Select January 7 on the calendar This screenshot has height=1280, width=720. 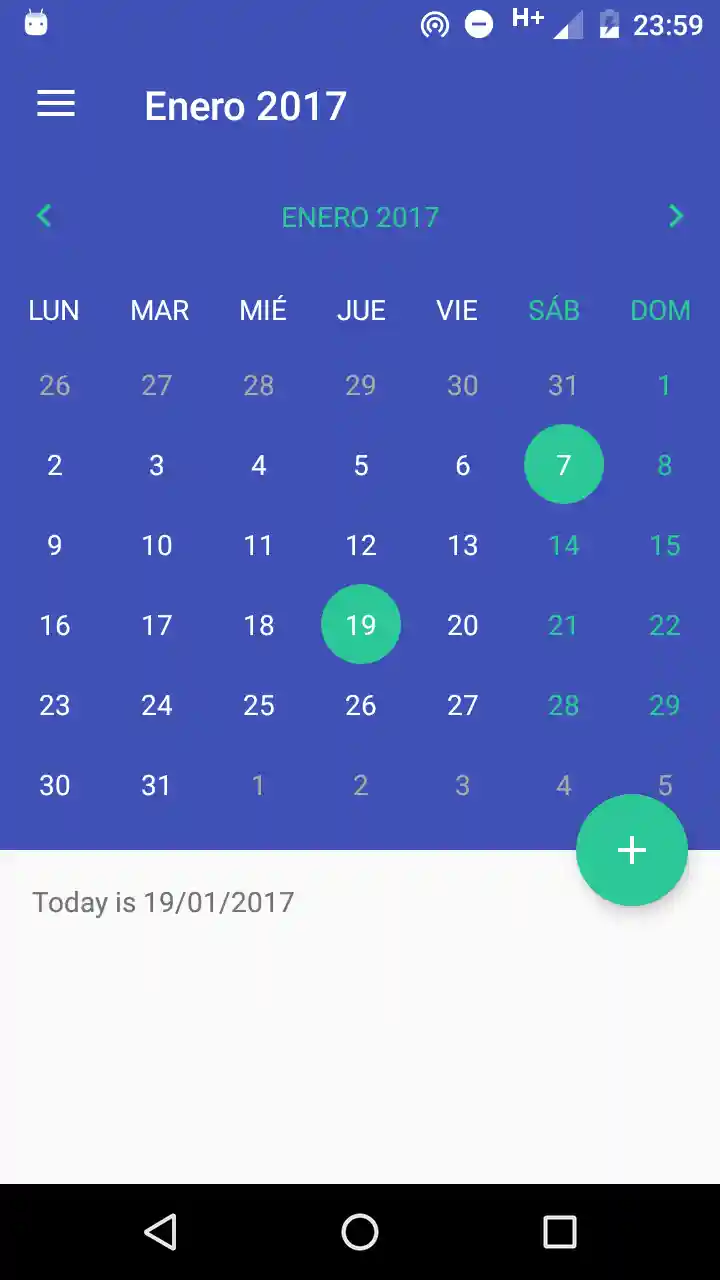click(x=563, y=465)
